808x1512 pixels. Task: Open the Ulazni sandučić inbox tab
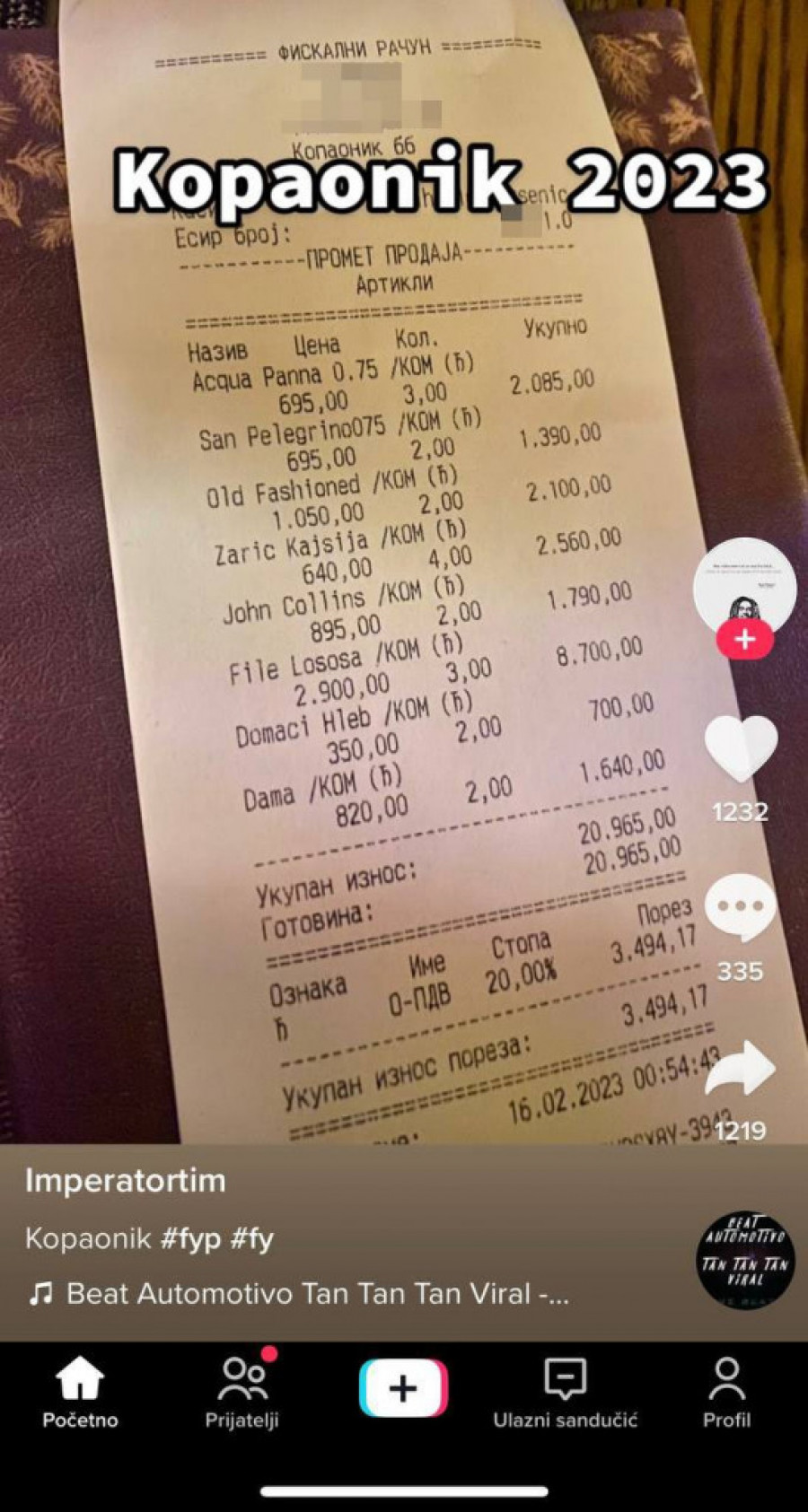(565, 1391)
